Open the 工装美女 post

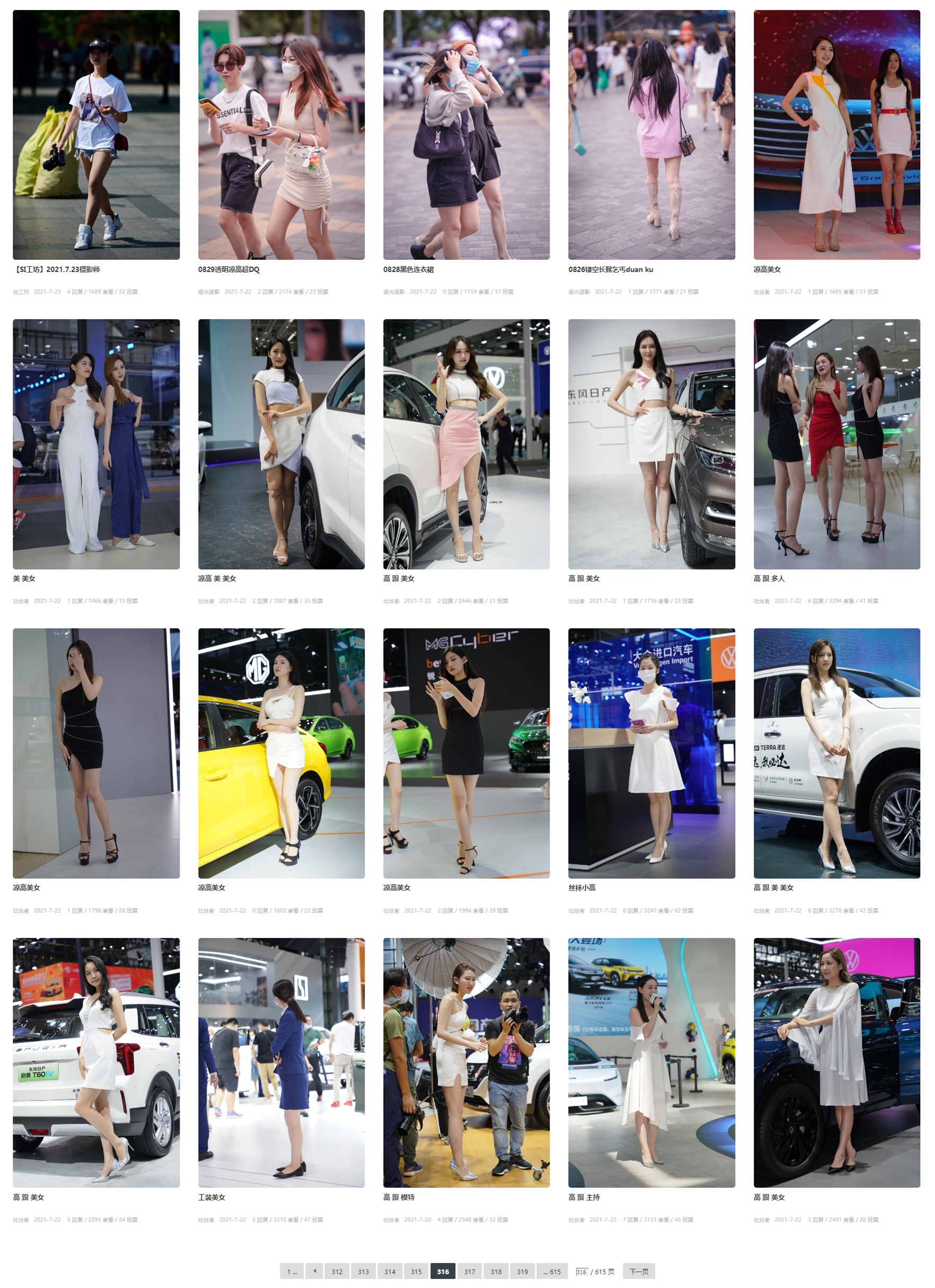click(x=211, y=1197)
